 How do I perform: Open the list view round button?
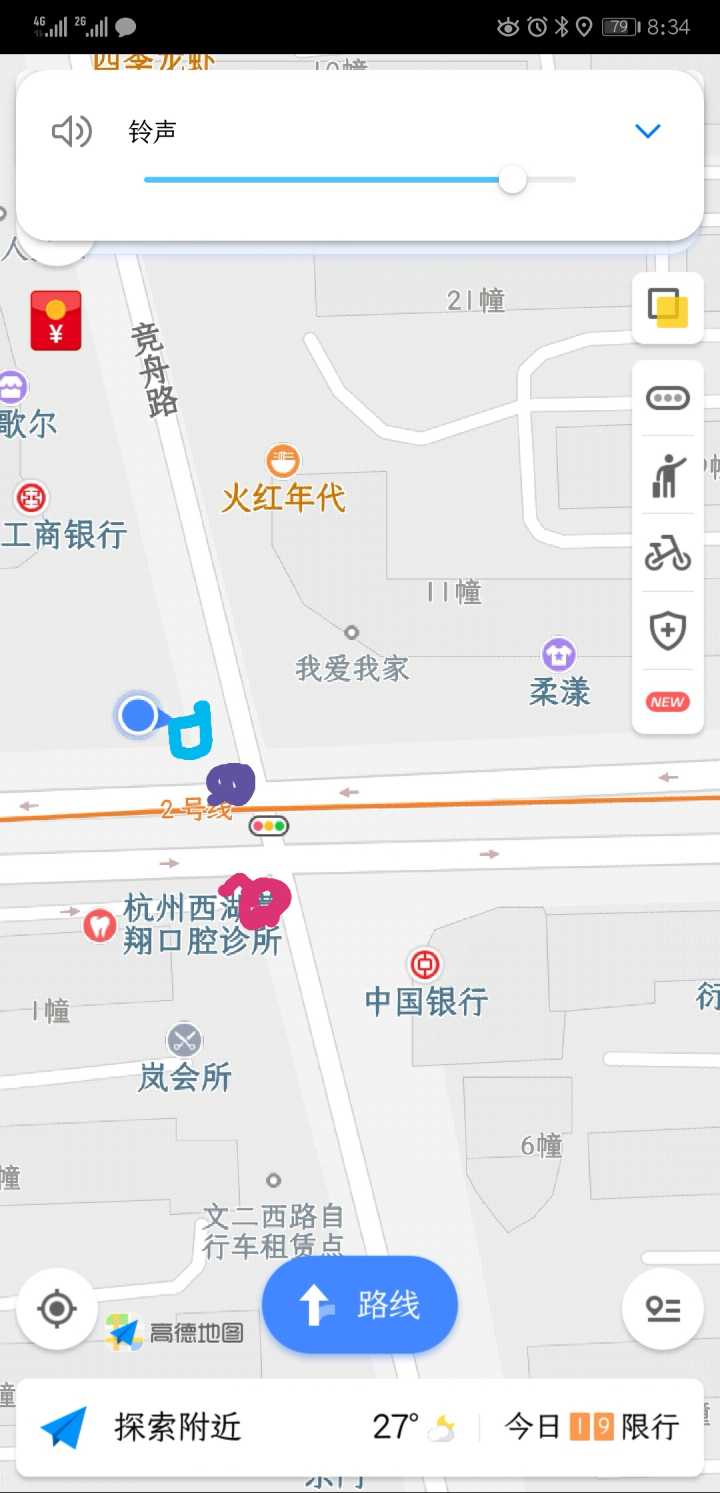coord(663,1308)
